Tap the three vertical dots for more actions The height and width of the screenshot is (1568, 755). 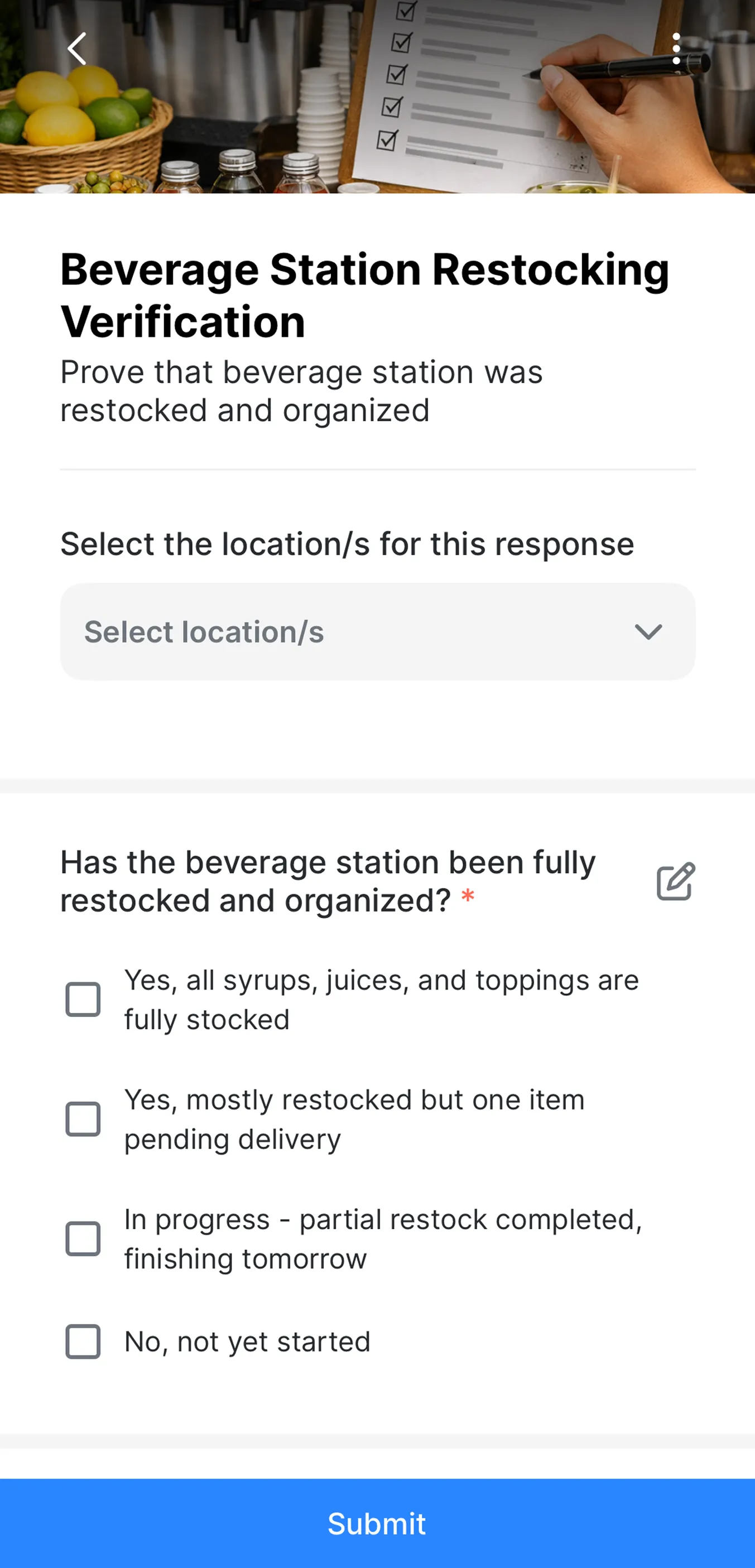coord(677,49)
